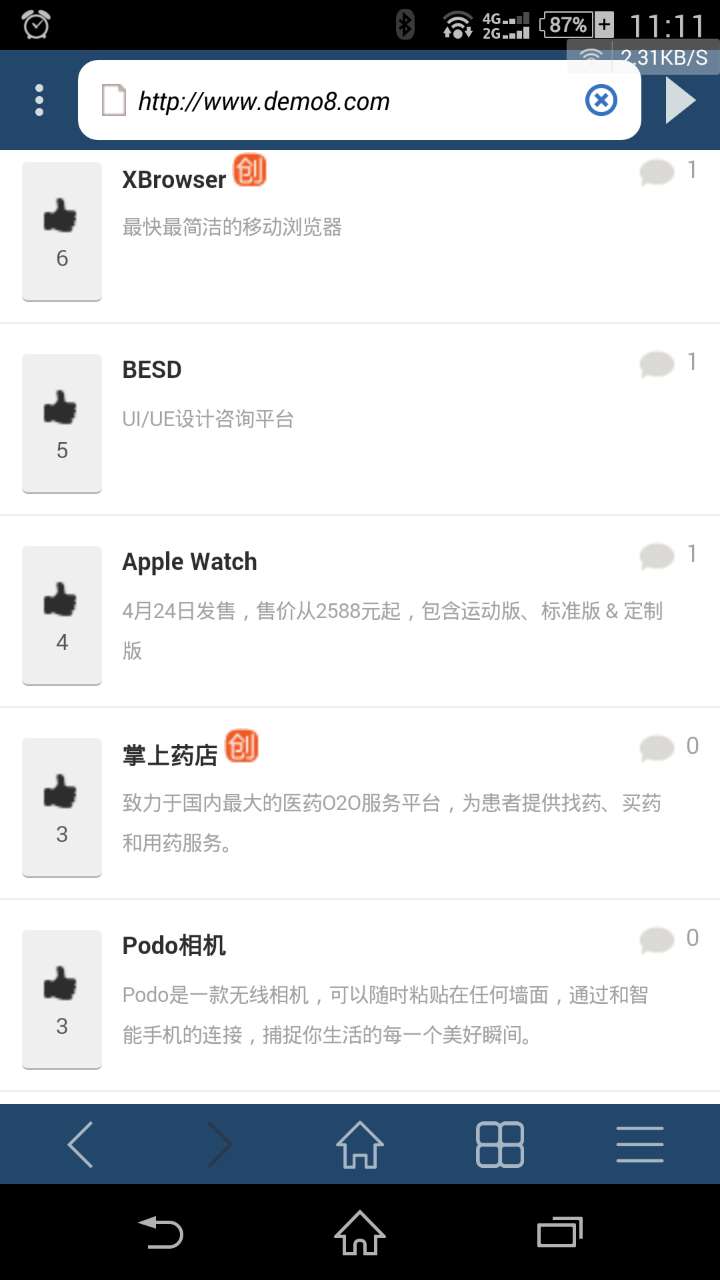The height and width of the screenshot is (1280, 720).
Task: Go back with the browser's back arrow
Action: tap(80, 1144)
